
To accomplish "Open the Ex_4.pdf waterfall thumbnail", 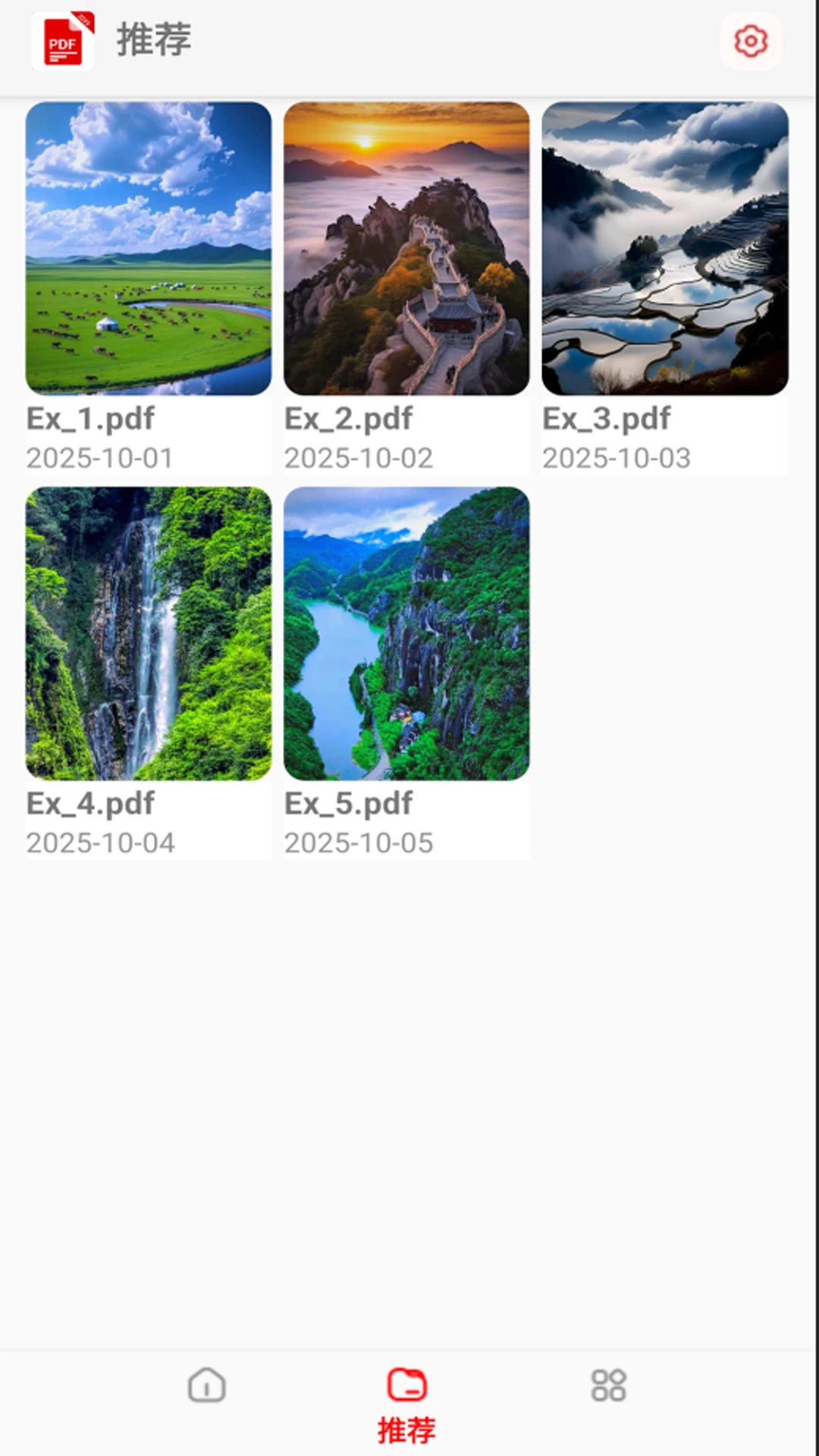I will pos(147,634).
